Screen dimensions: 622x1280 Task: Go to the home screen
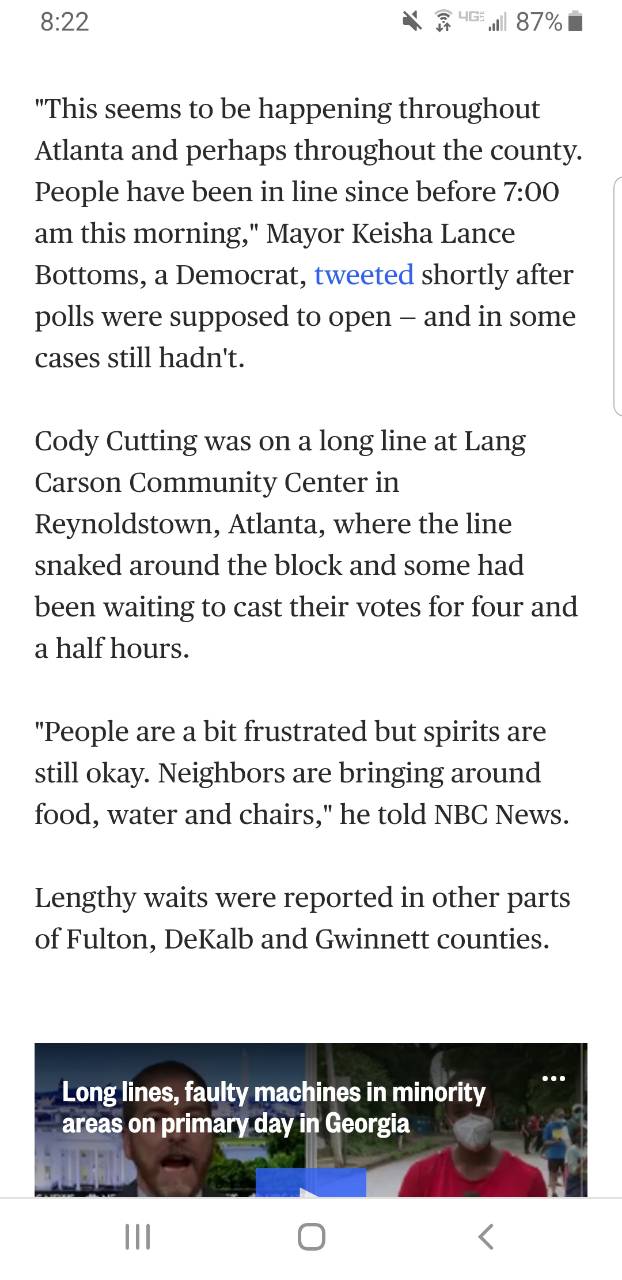(311, 1237)
